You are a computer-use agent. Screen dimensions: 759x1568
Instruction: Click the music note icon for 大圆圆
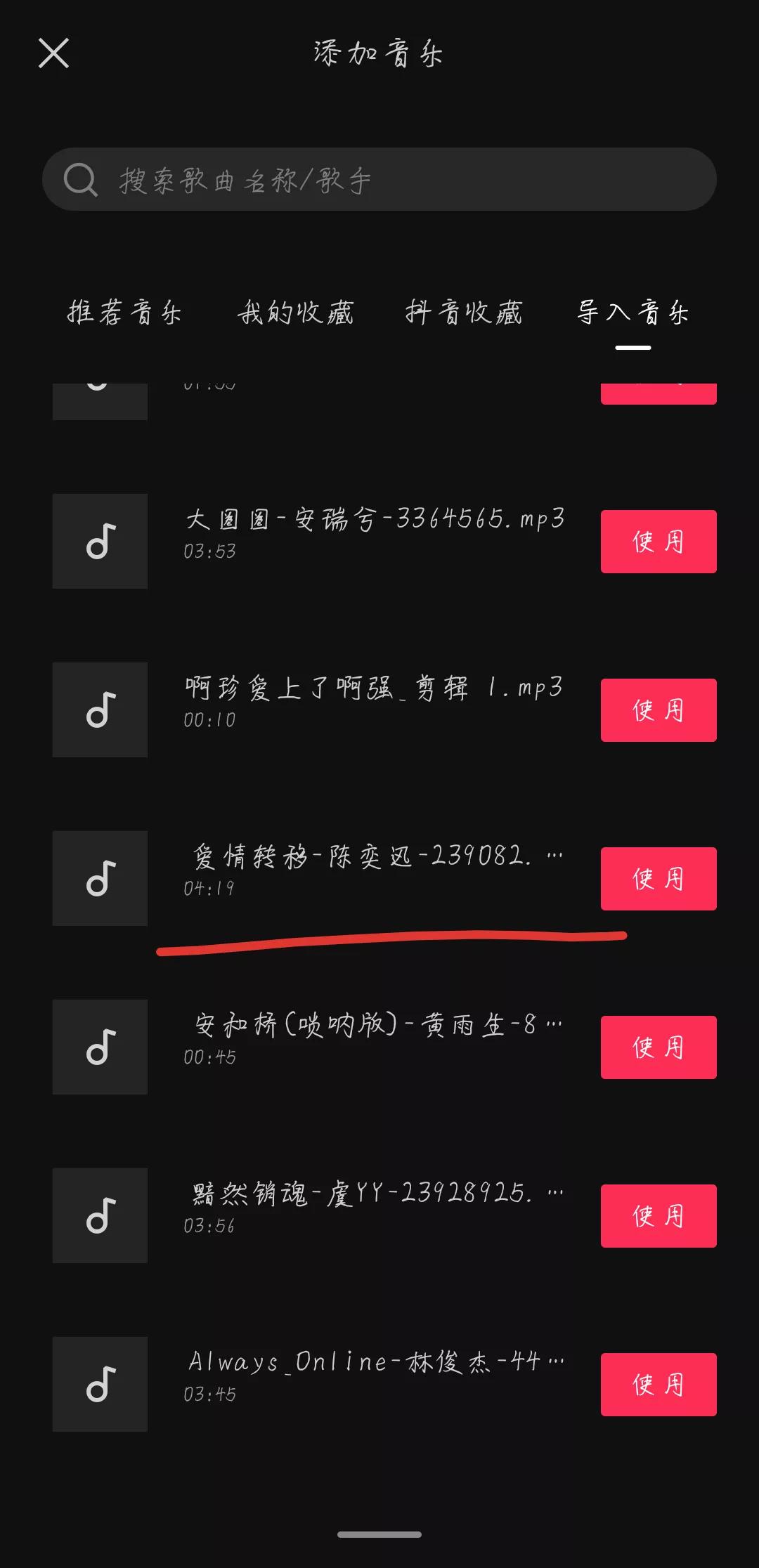(x=100, y=542)
